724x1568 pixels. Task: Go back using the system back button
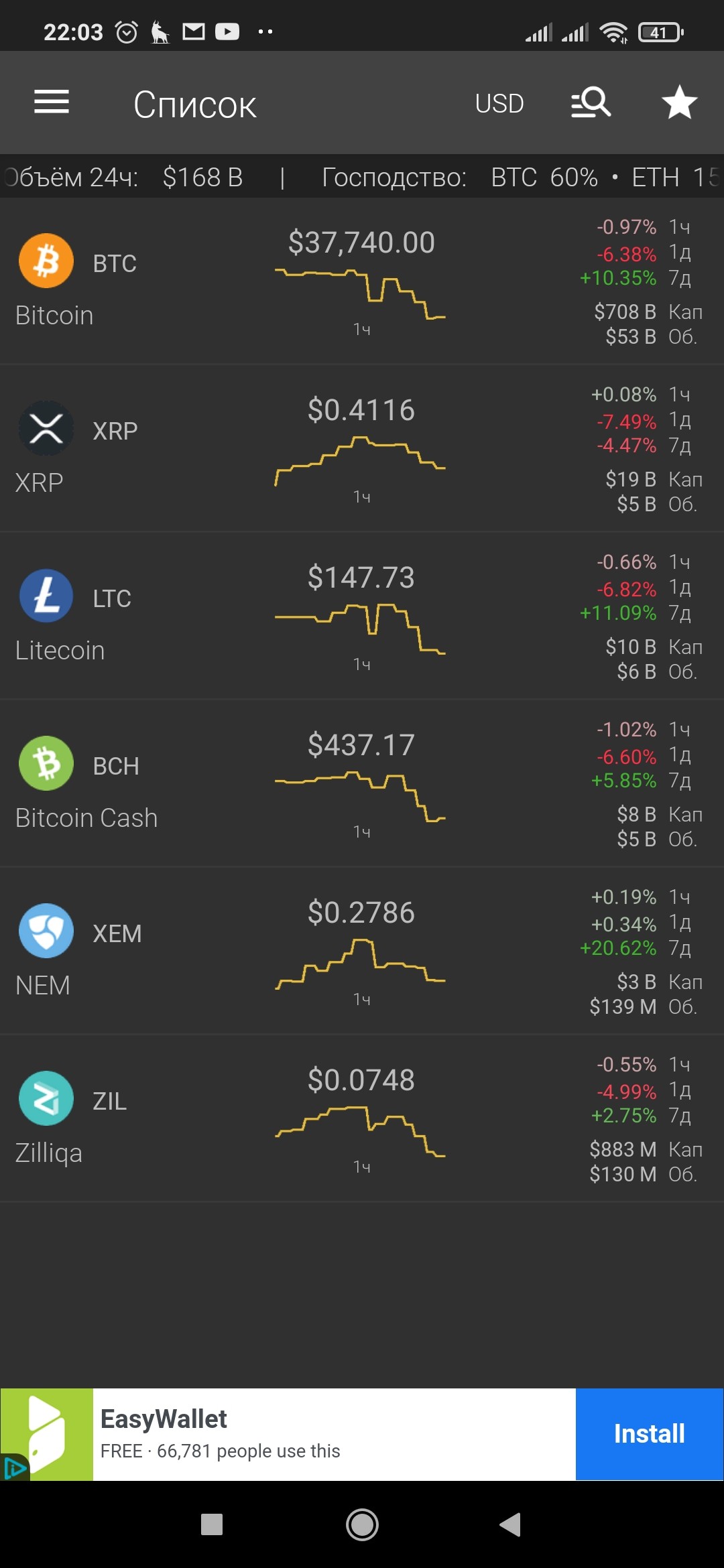coord(510,1524)
